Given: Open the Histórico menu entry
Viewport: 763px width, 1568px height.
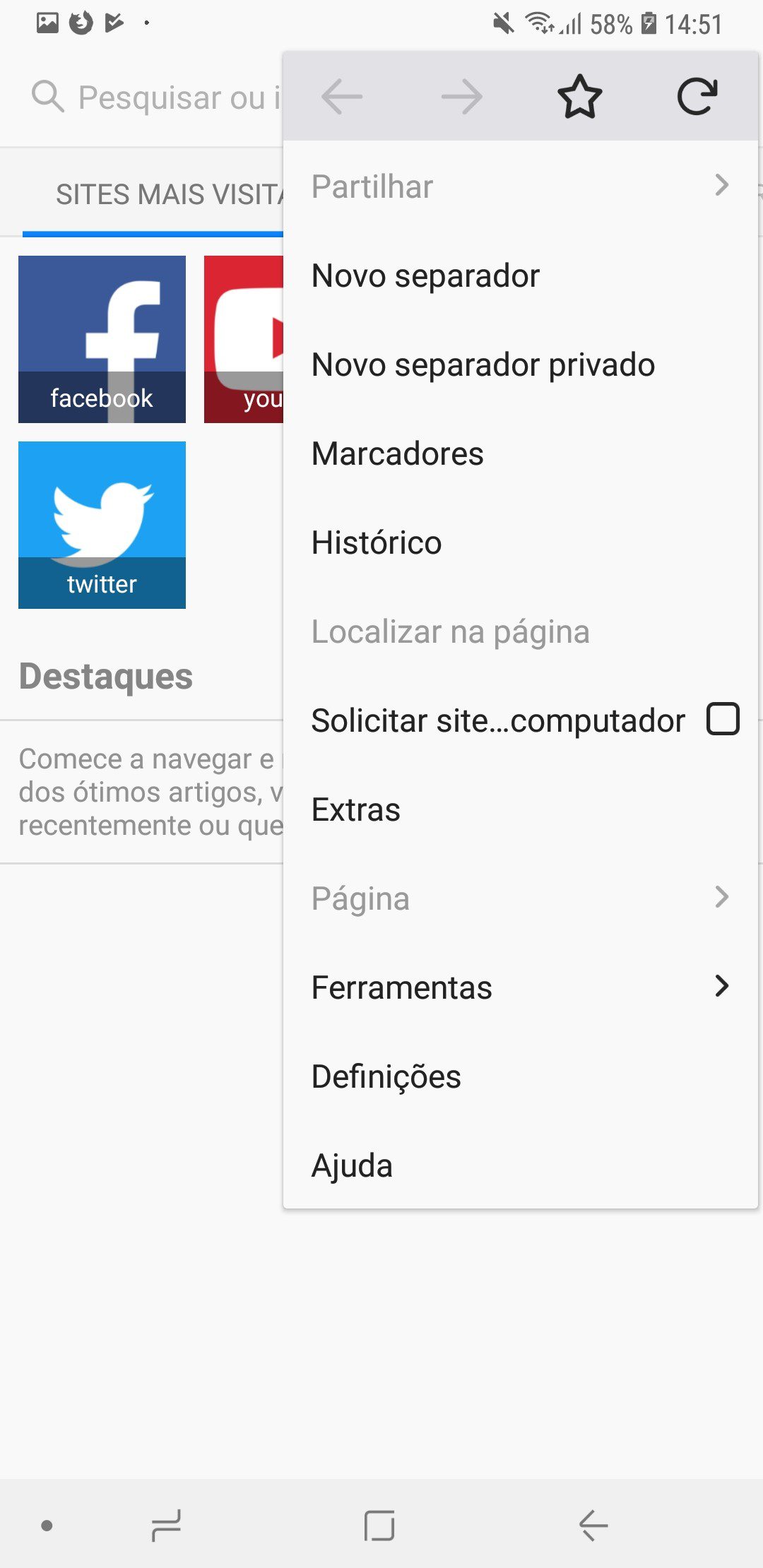Looking at the screenshot, I should pyautogui.click(x=377, y=542).
